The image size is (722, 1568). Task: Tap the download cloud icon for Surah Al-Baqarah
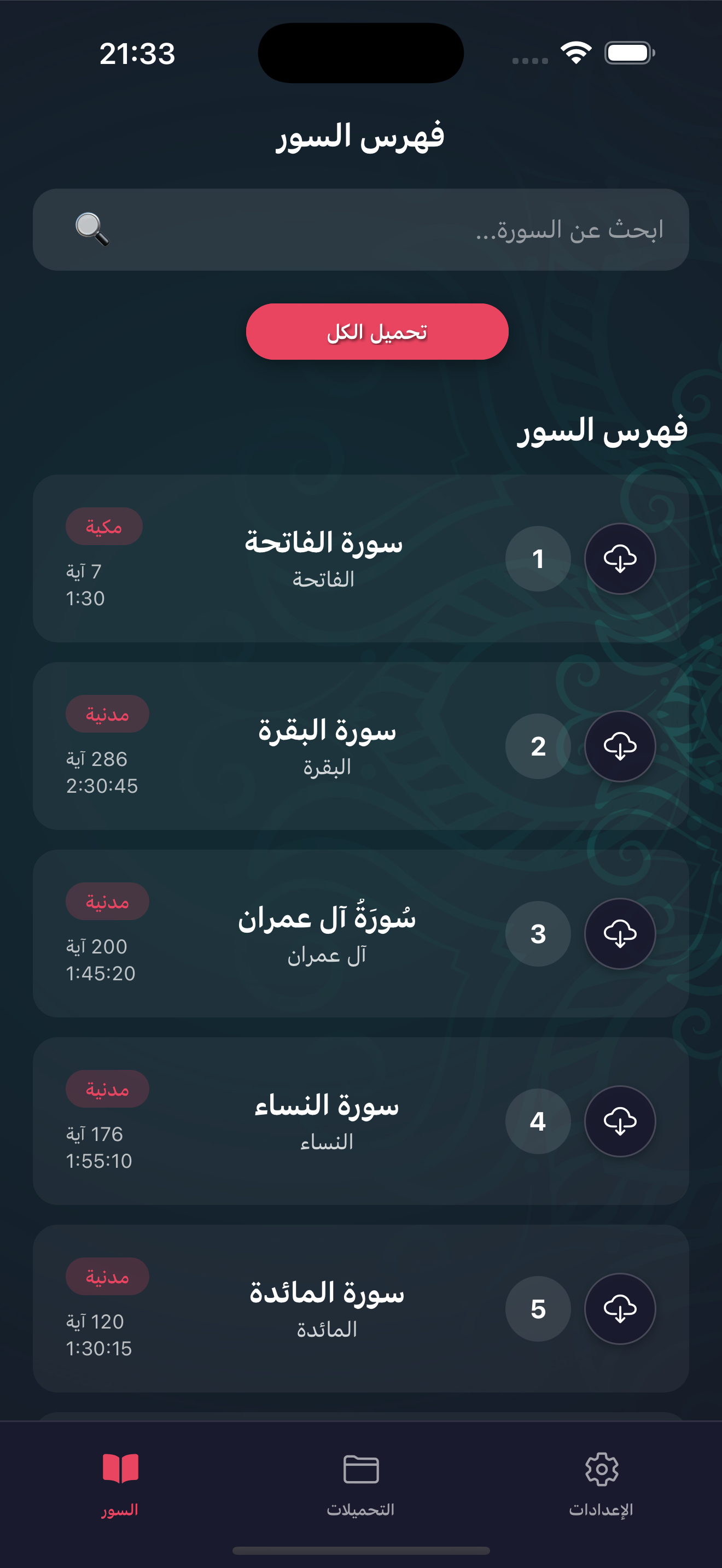(x=620, y=746)
